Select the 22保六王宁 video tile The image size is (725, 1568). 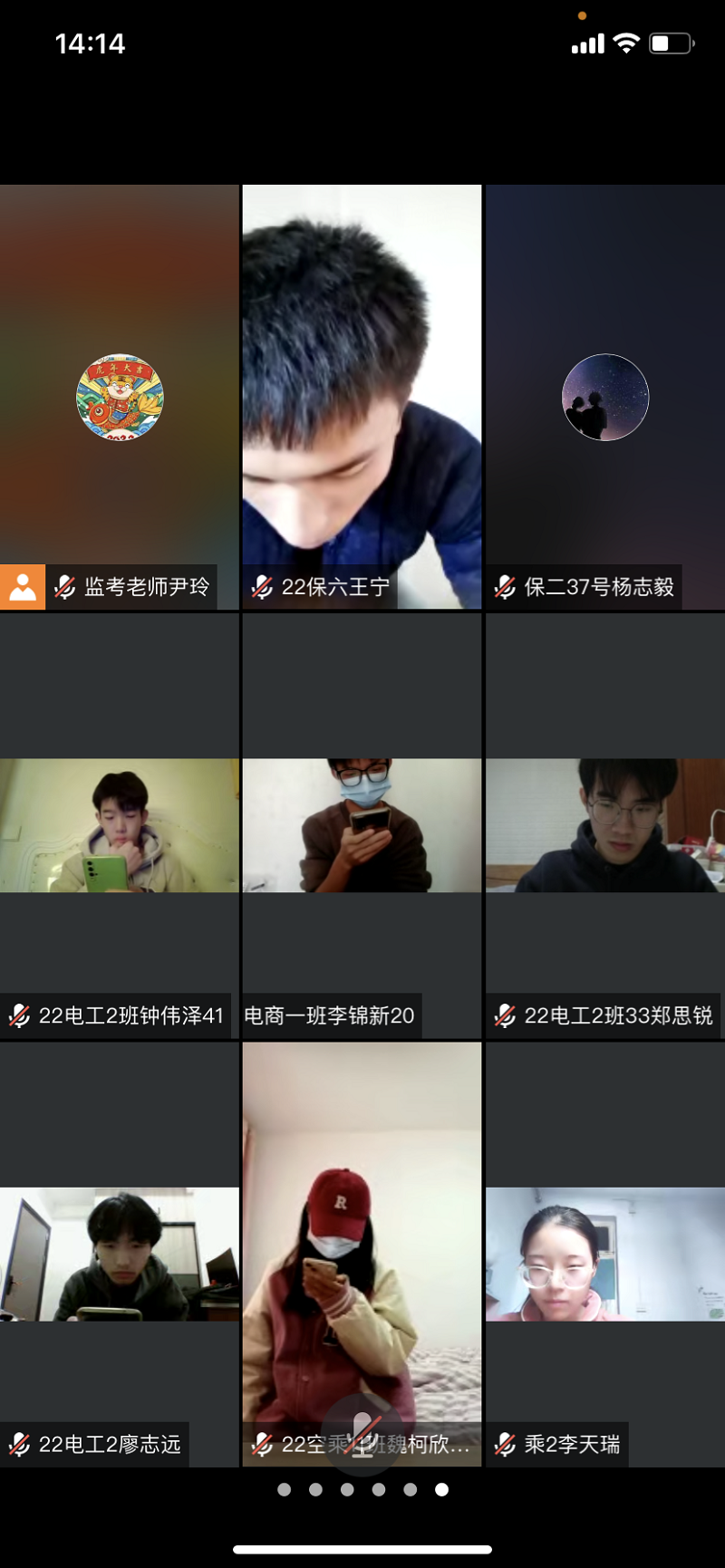click(x=362, y=397)
